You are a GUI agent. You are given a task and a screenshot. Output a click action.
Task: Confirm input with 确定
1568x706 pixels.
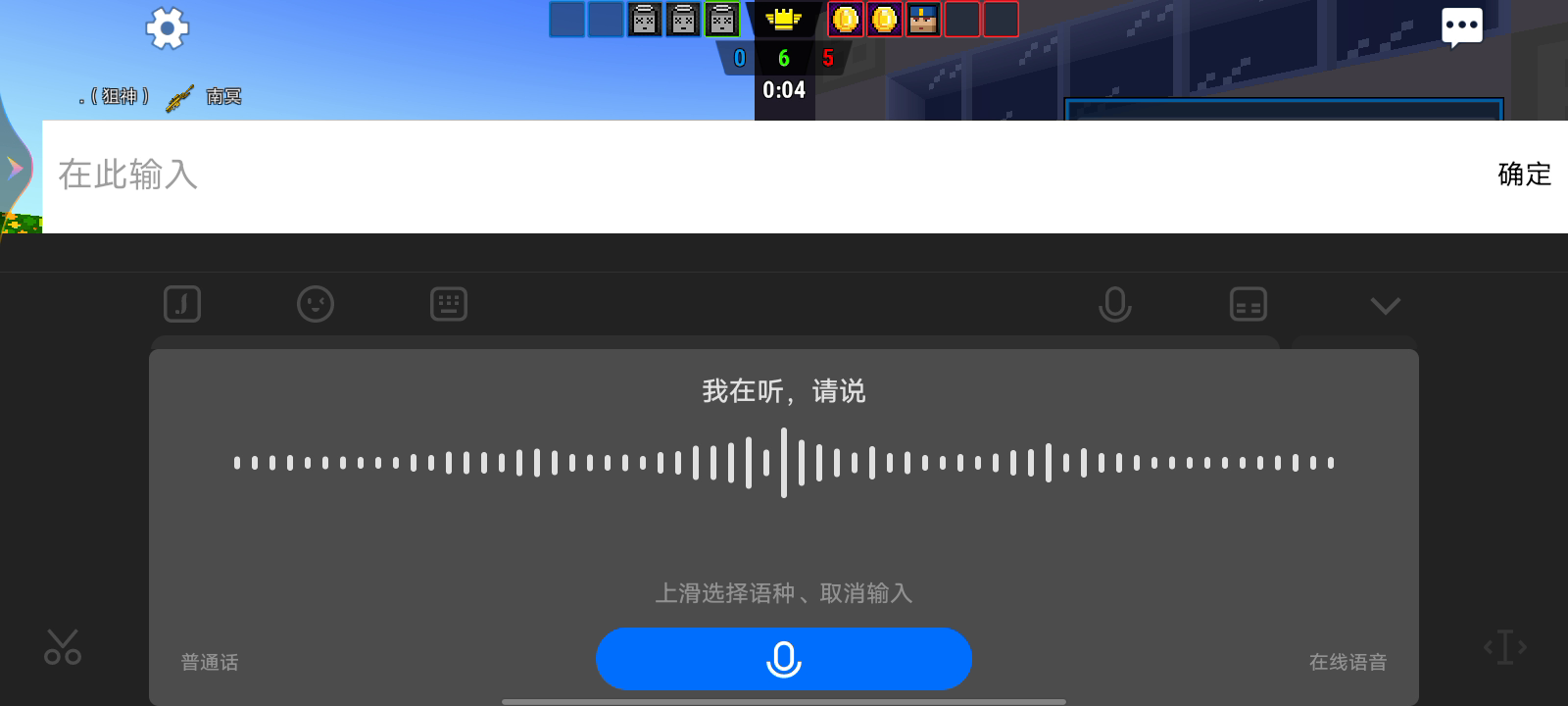point(1524,175)
